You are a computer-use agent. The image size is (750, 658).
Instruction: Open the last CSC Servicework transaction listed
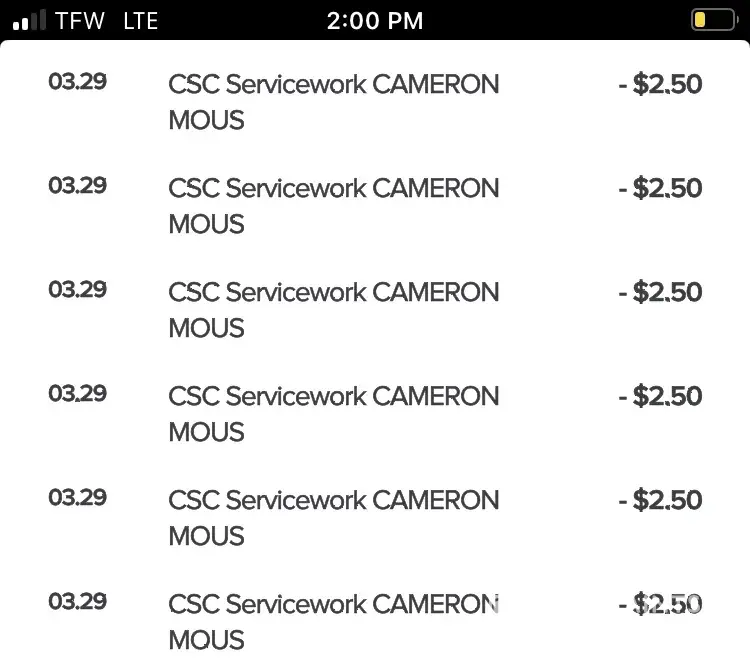tap(334, 620)
